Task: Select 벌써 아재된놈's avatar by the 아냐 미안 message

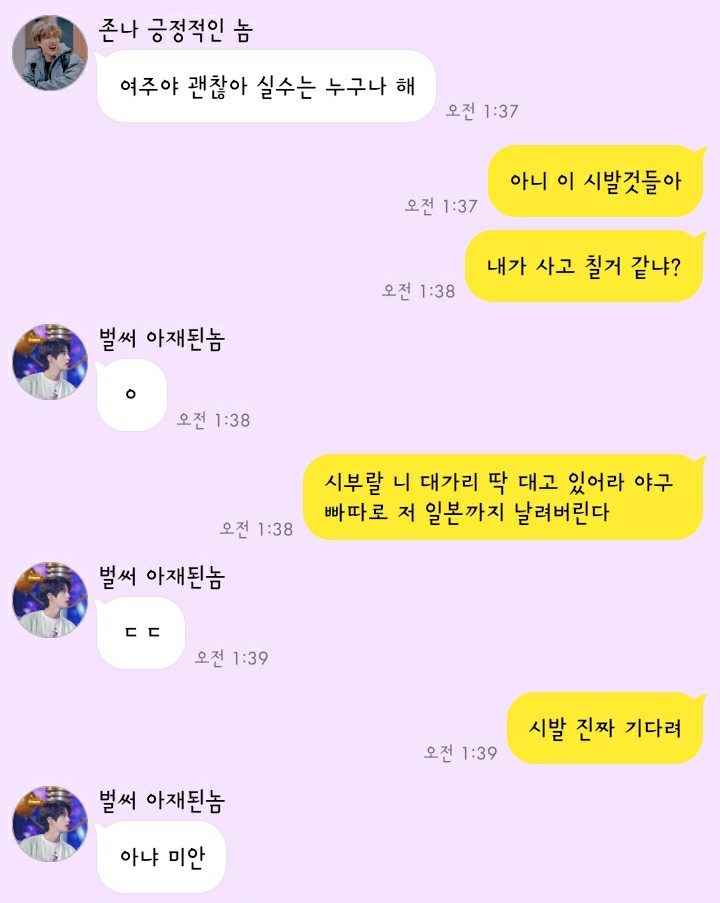Action: pos(50,823)
